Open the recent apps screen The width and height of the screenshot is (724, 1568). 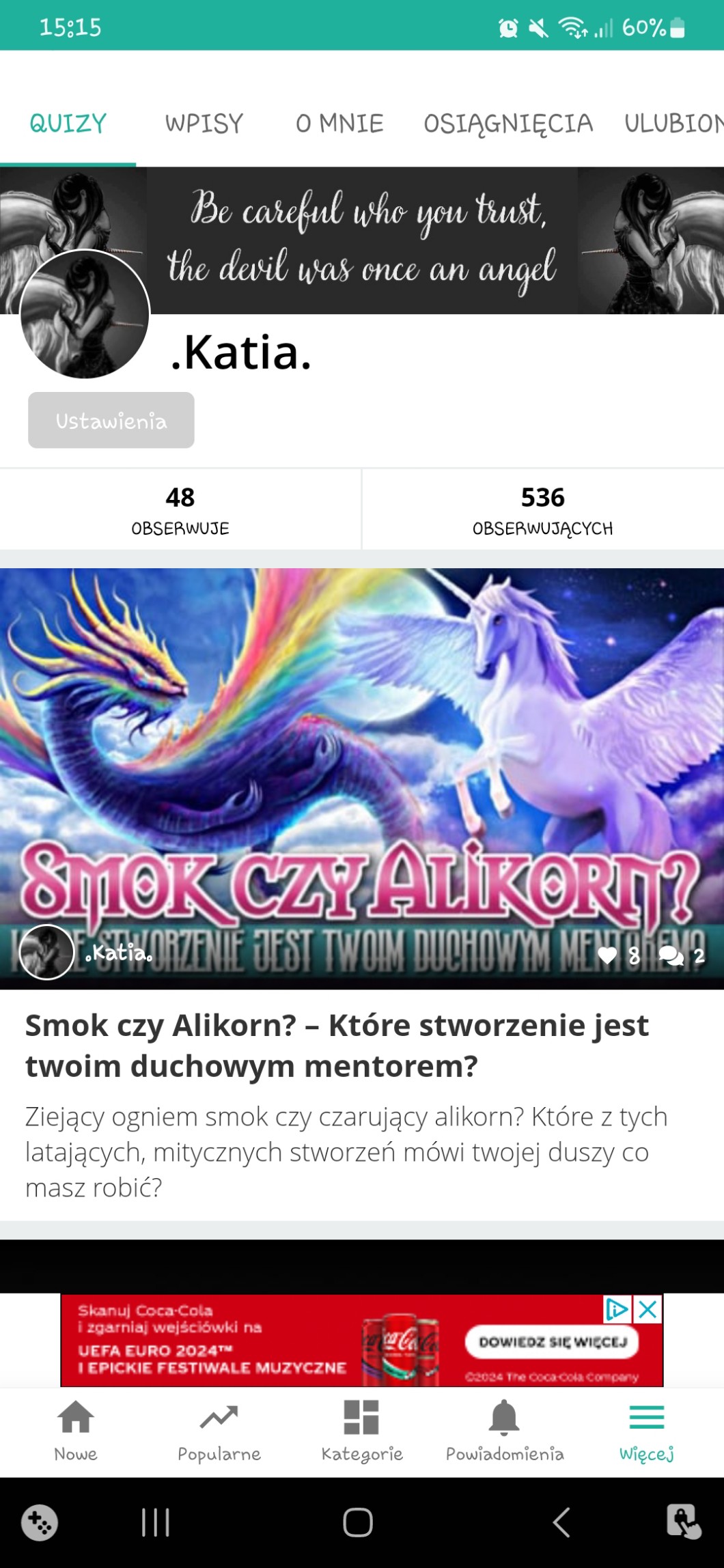(x=156, y=1522)
